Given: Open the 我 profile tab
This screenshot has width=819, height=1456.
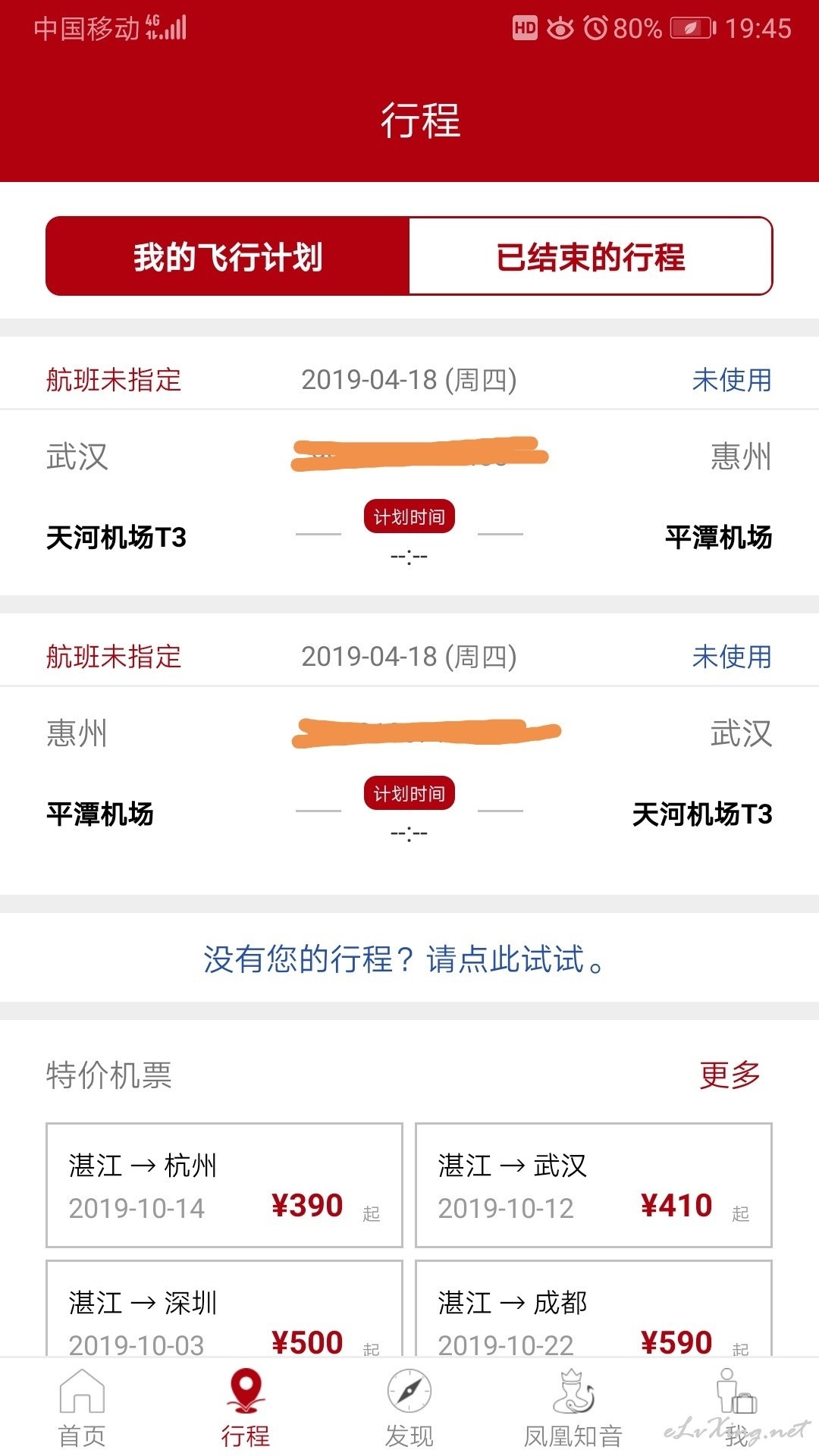Looking at the screenshot, I should point(736,1408).
